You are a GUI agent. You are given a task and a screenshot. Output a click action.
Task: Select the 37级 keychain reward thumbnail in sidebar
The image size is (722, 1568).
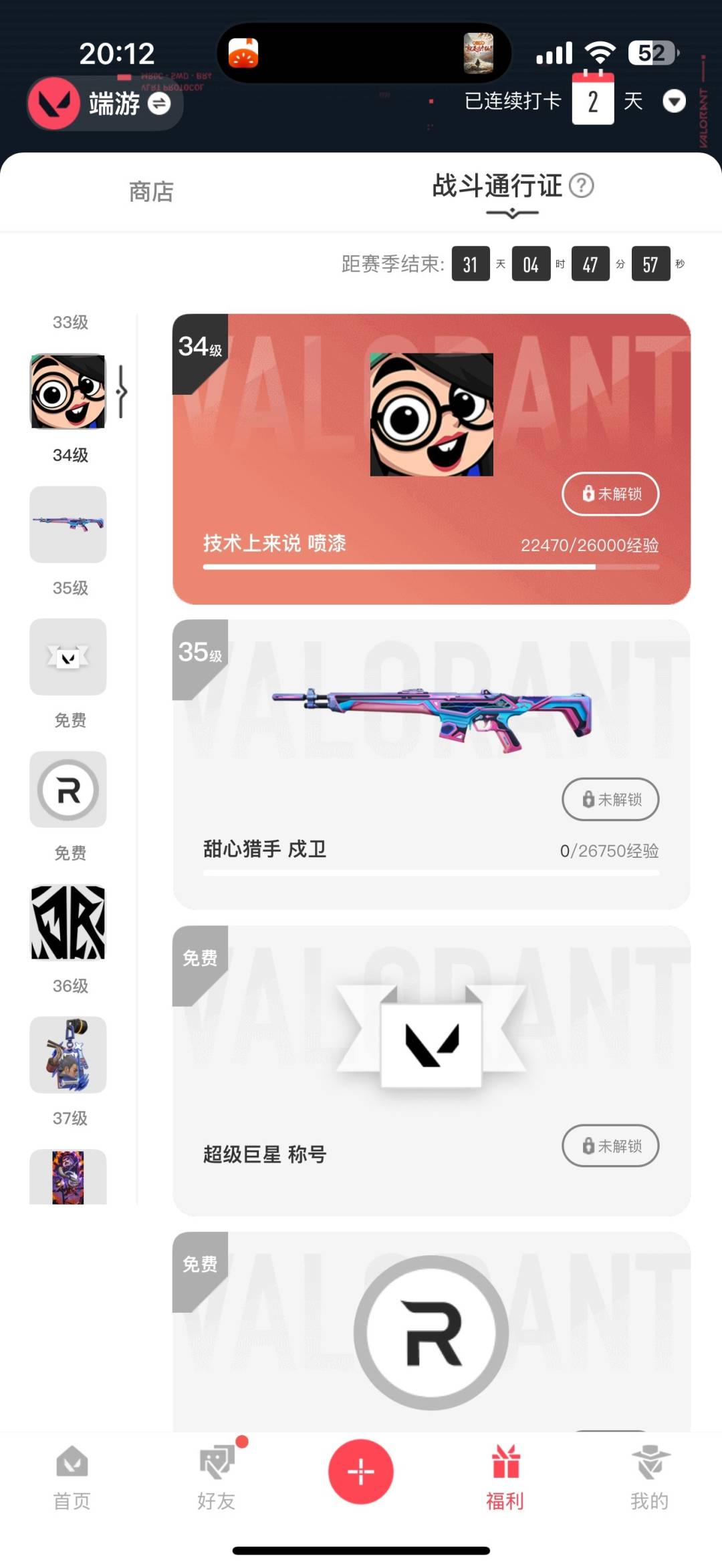coord(68,1056)
